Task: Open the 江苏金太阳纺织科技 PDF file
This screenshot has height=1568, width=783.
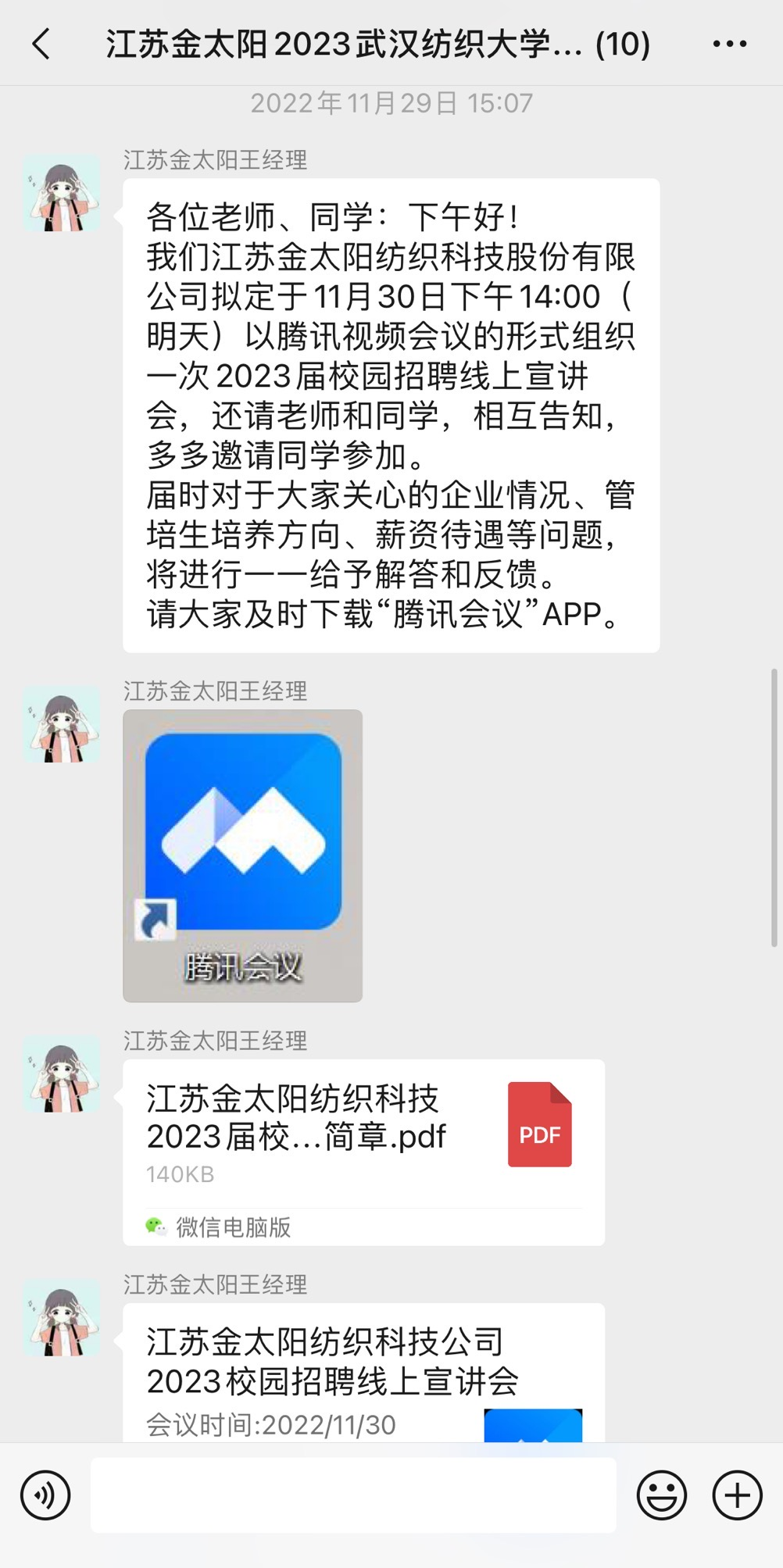Action: pos(363,1151)
